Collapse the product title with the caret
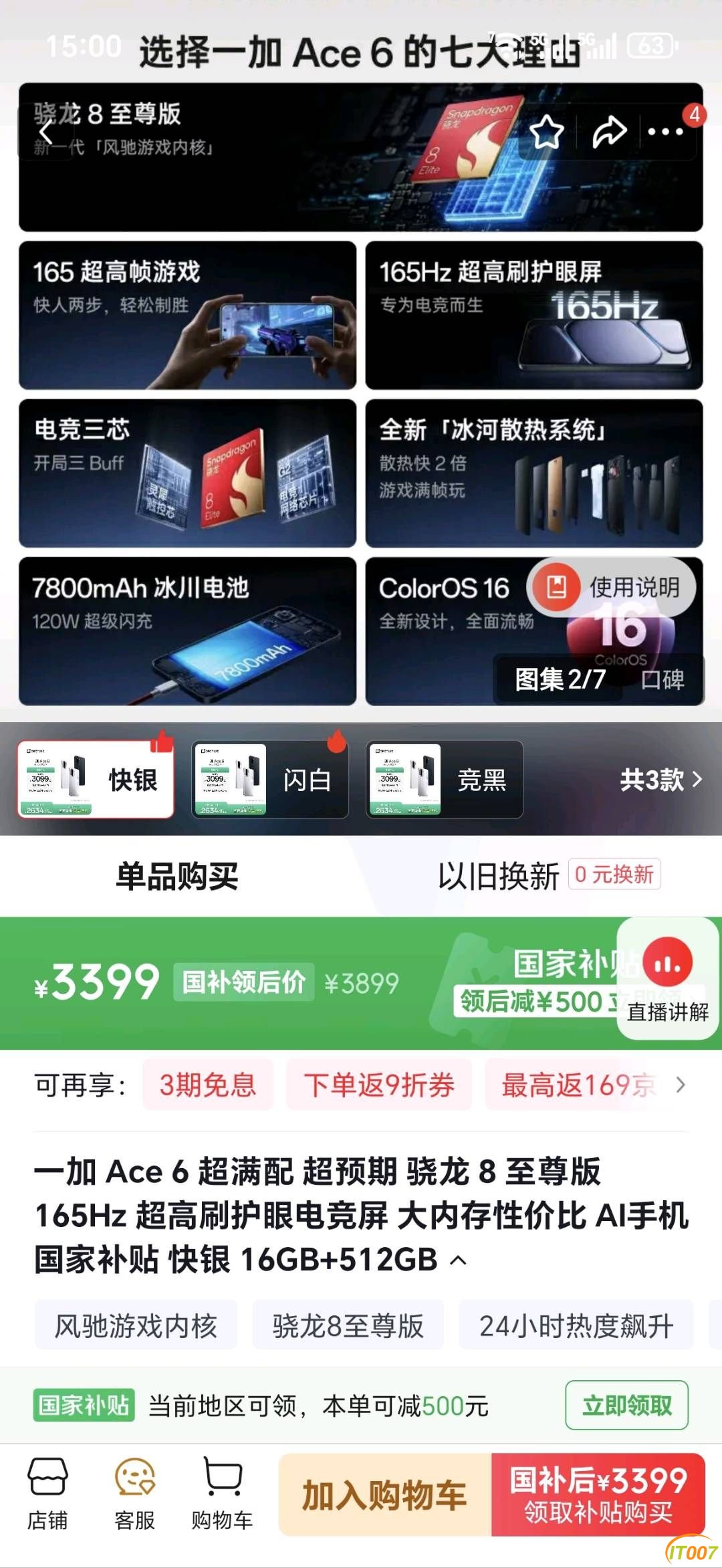This screenshot has width=722, height=1568. tap(459, 1260)
